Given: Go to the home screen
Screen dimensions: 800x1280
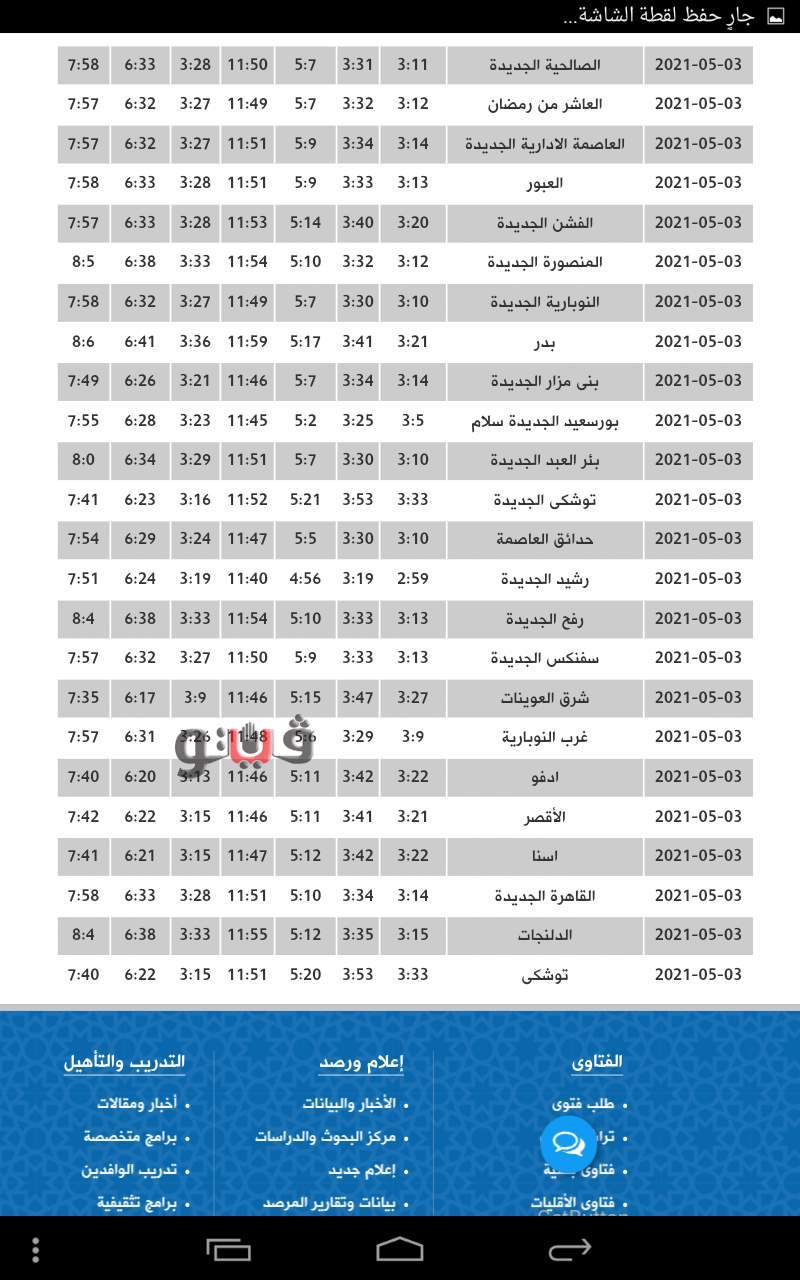Looking at the screenshot, I should coord(400,1249).
